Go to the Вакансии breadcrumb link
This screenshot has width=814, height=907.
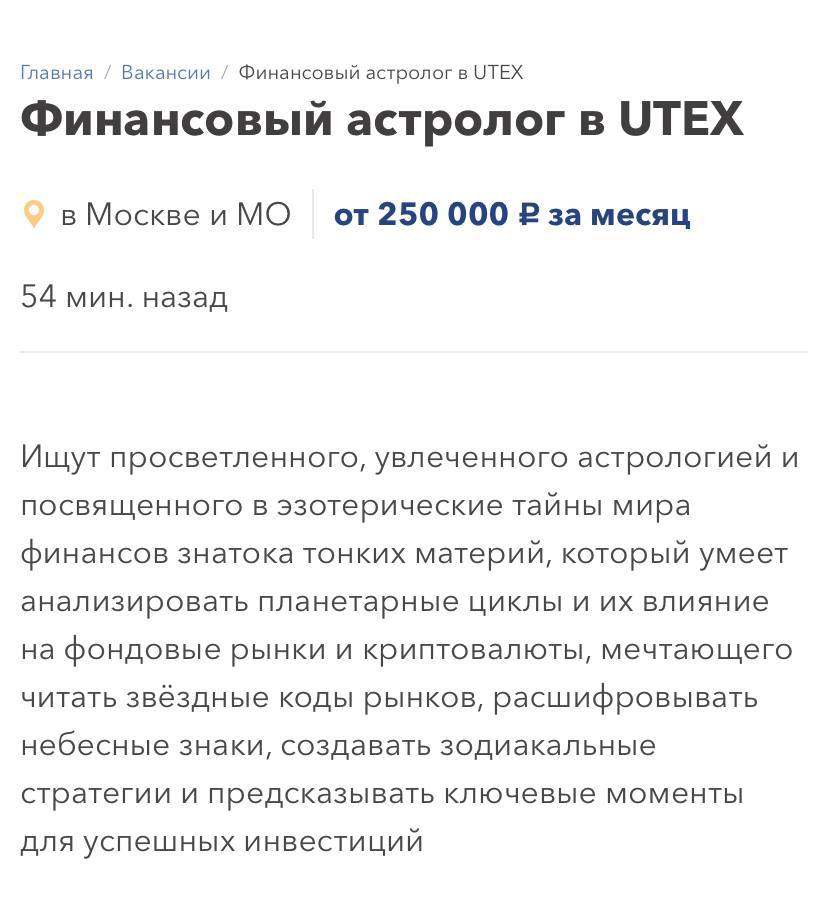[x=166, y=73]
